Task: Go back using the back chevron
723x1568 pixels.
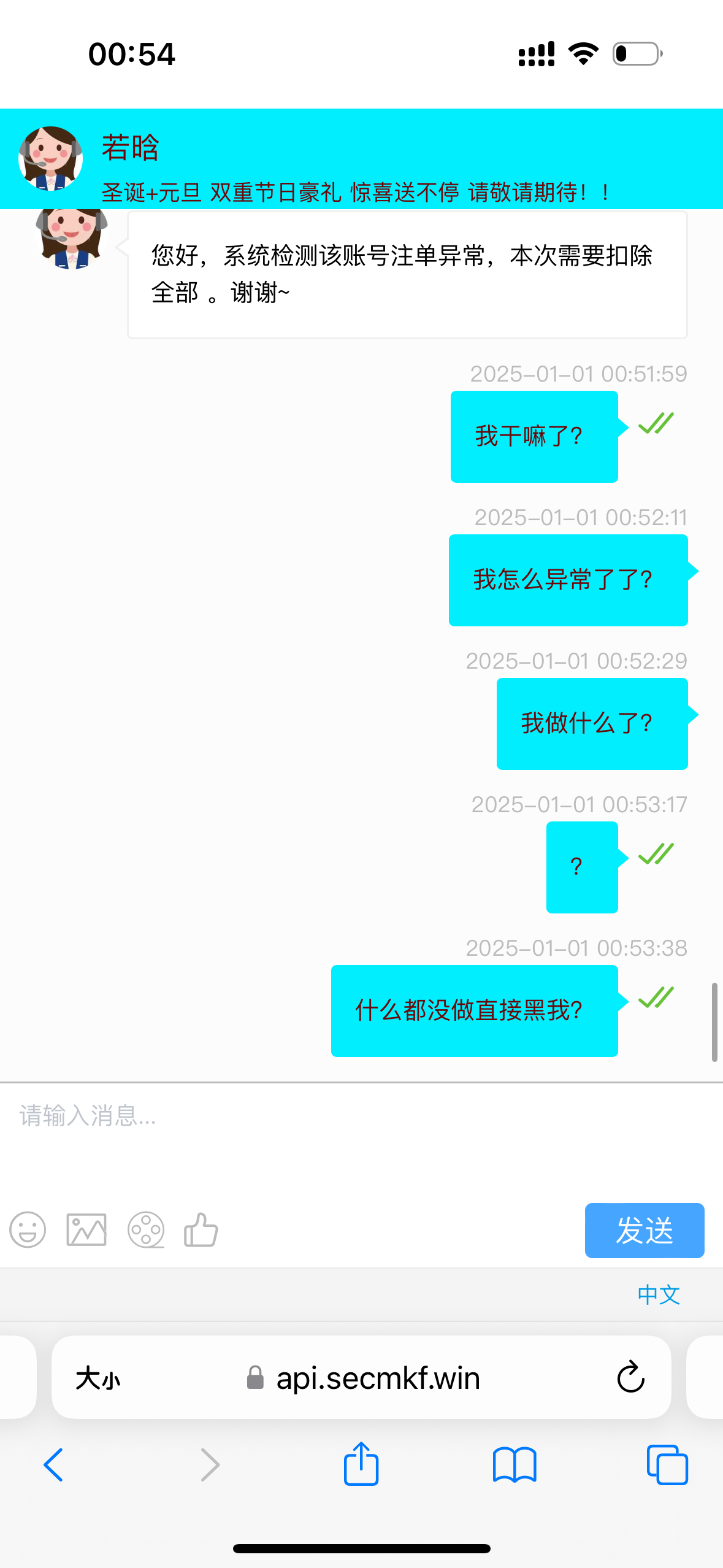Action: (x=54, y=1465)
